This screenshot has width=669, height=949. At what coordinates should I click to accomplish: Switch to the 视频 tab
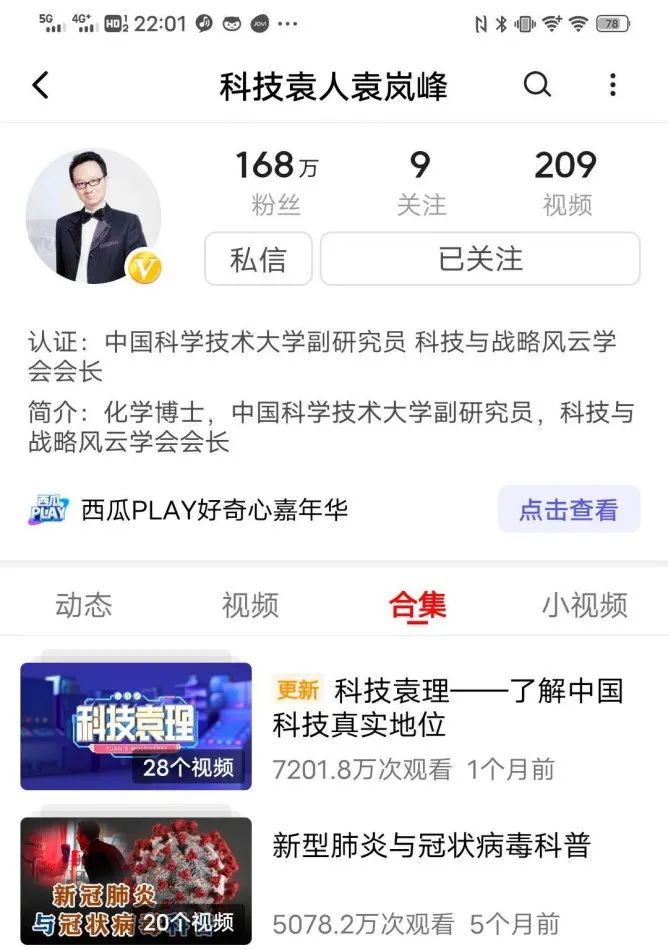(250, 604)
